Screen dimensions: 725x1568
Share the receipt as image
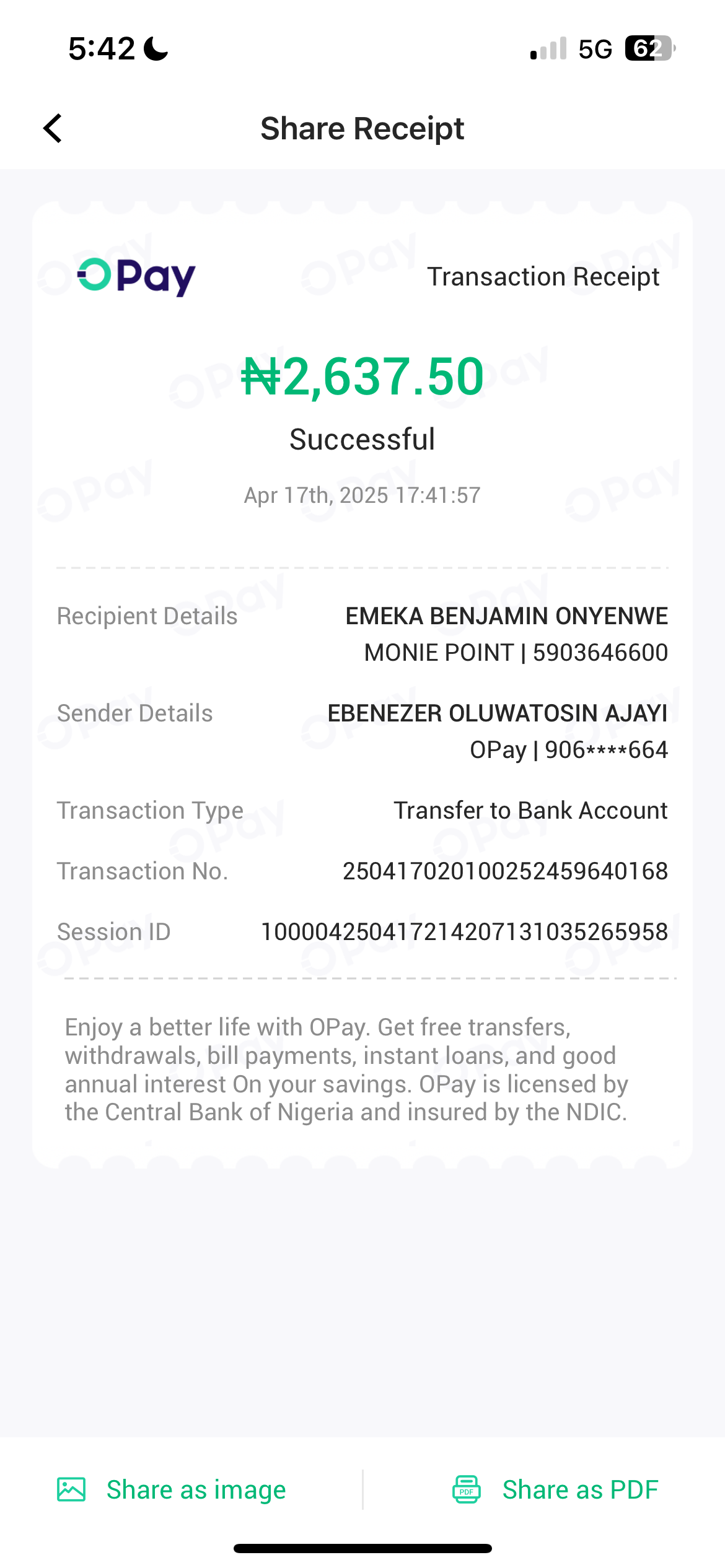click(x=172, y=1489)
